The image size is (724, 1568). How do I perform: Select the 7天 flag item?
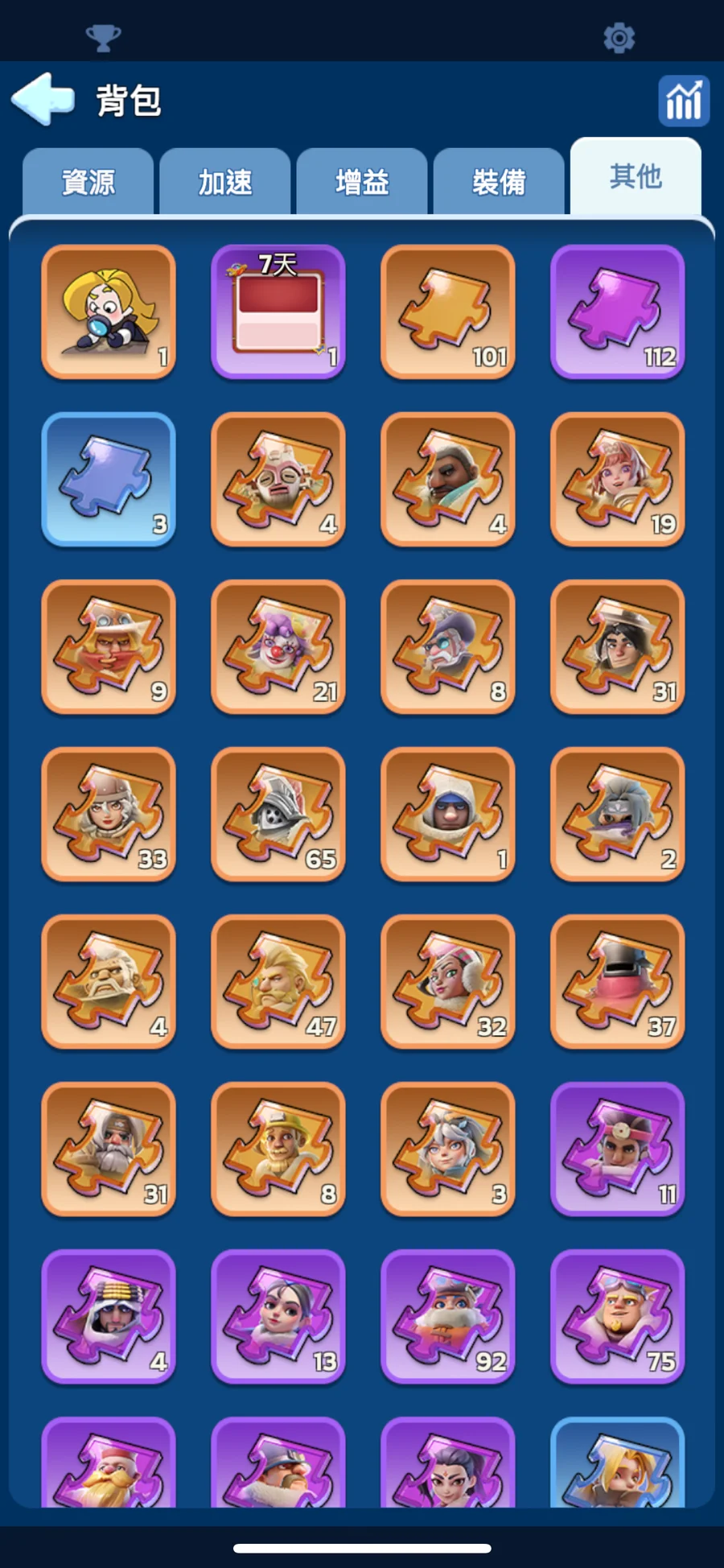pos(278,312)
